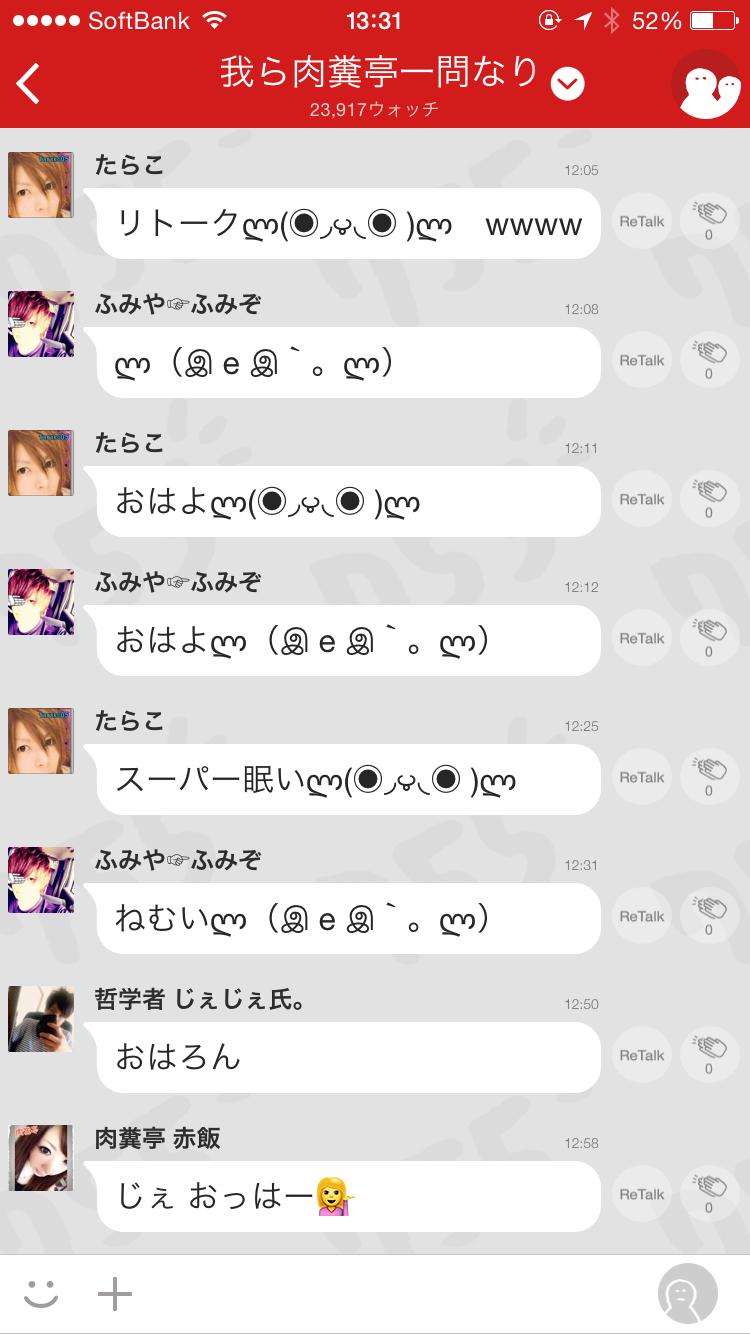750x1334 pixels.
Task: Clap for the じぇ おっはー message
Action: 709,1195
